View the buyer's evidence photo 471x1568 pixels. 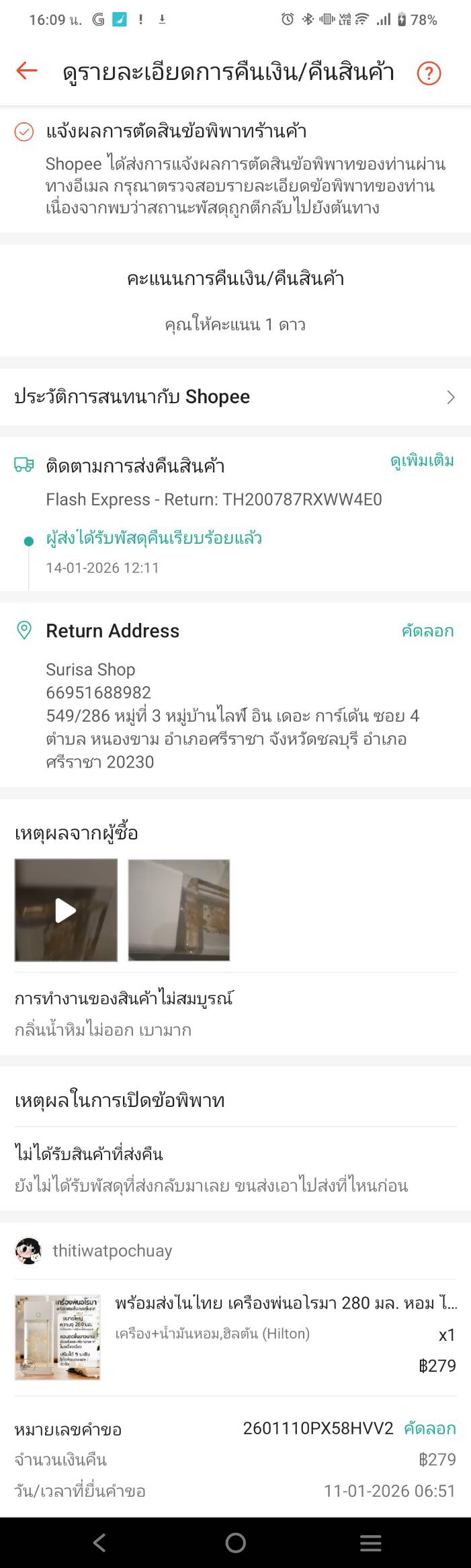pos(179,910)
